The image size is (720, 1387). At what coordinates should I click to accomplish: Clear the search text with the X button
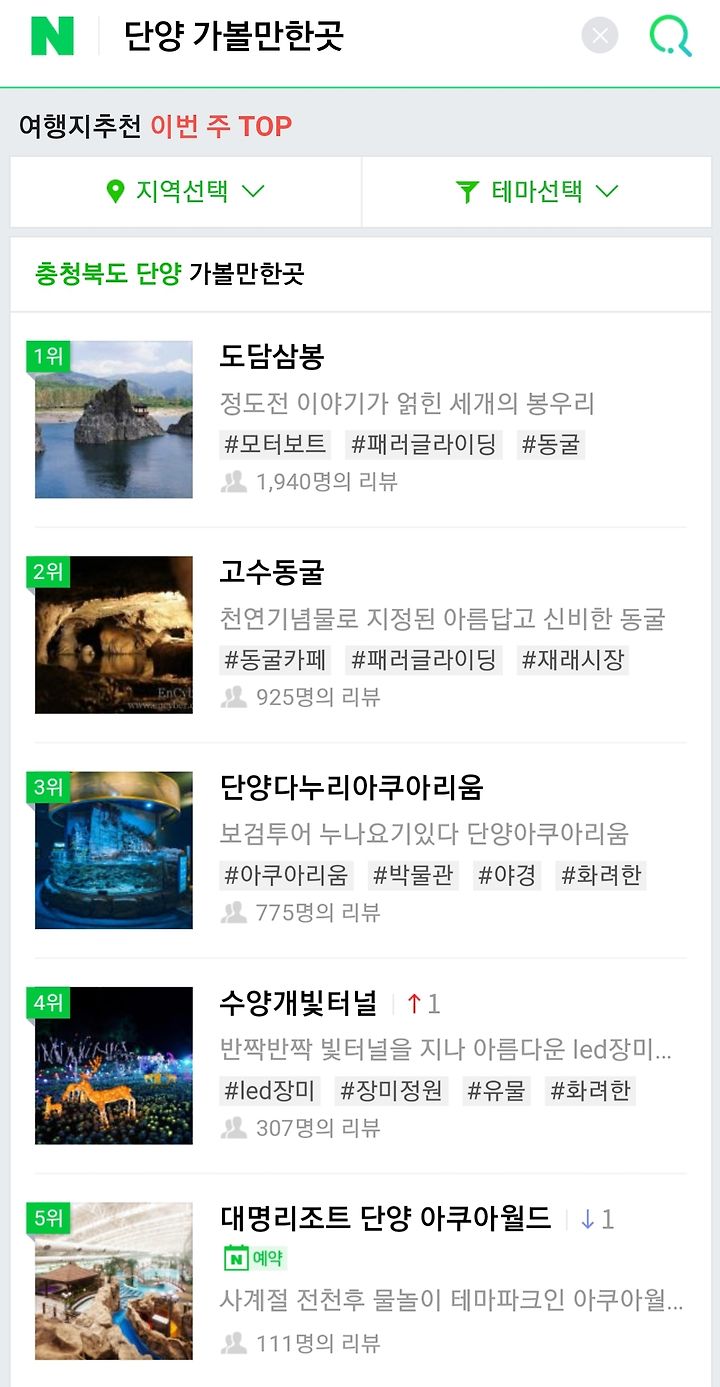tap(600, 37)
